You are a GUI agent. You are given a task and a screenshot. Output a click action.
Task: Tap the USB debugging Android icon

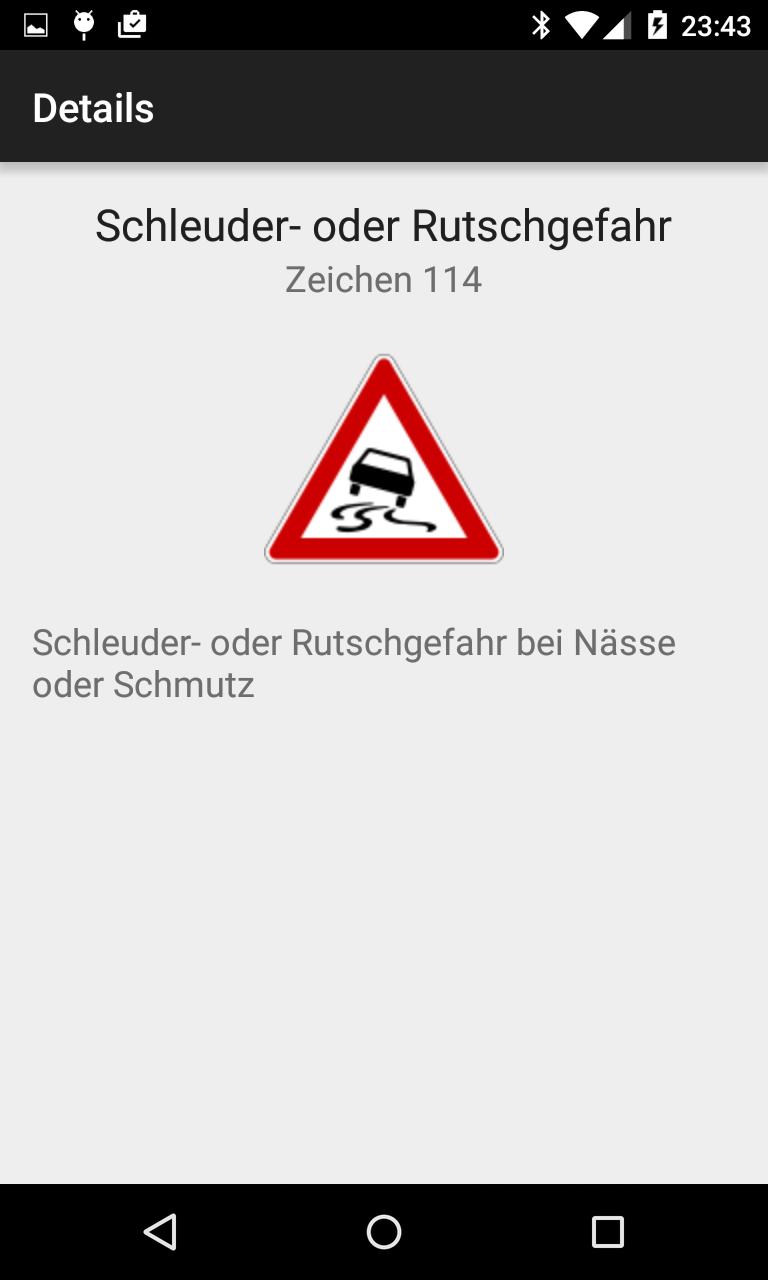84,25
